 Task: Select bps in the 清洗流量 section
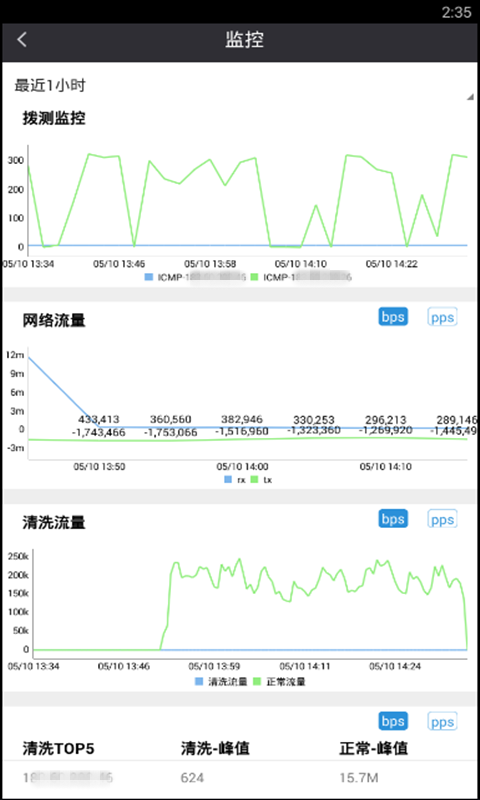point(393,519)
